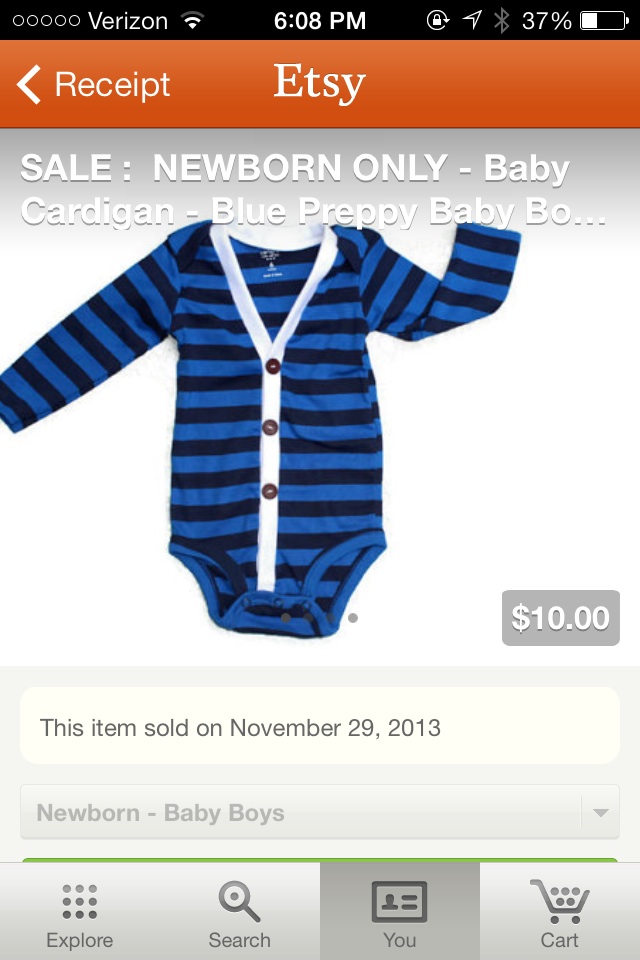Open the You tab
This screenshot has height=960, width=640.
tap(400, 914)
